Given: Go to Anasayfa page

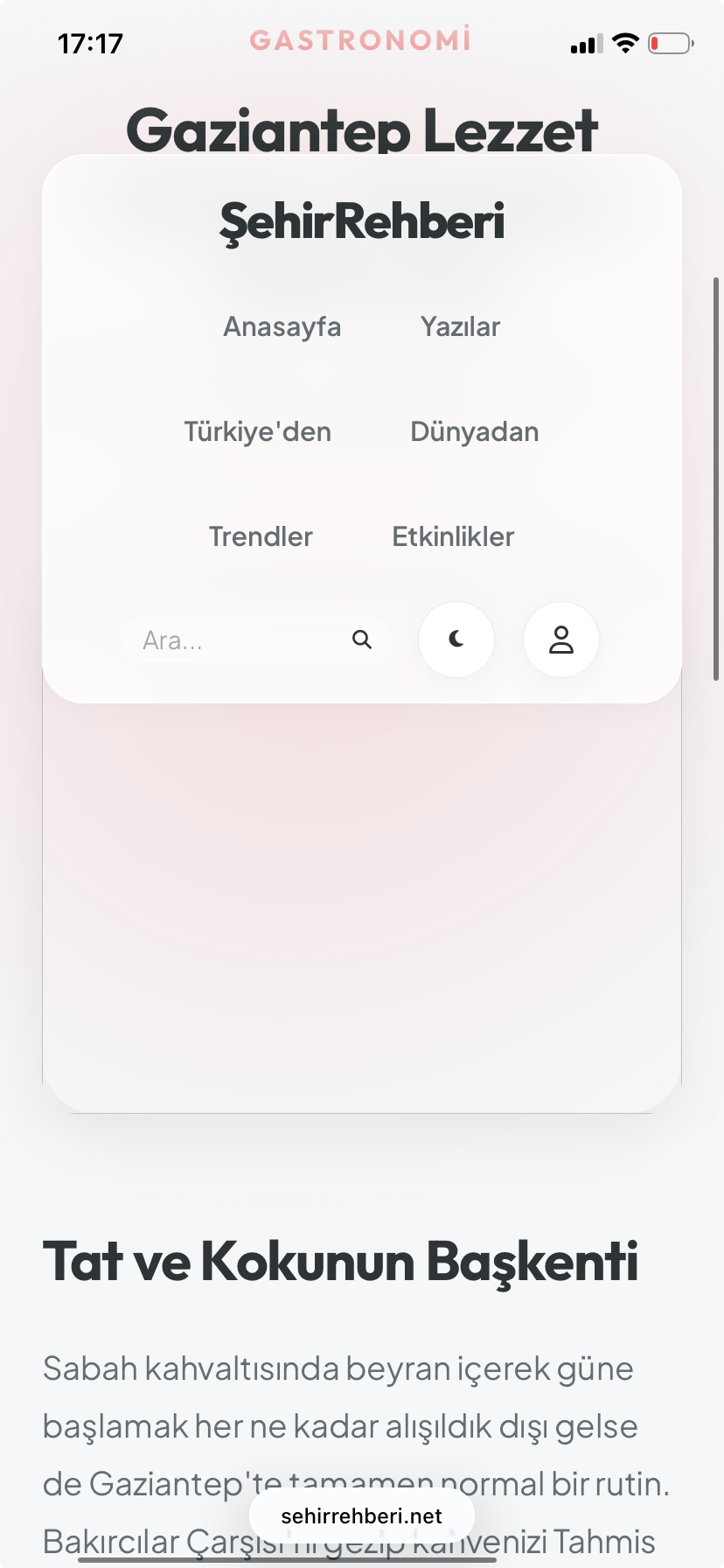Looking at the screenshot, I should [282, 326].
